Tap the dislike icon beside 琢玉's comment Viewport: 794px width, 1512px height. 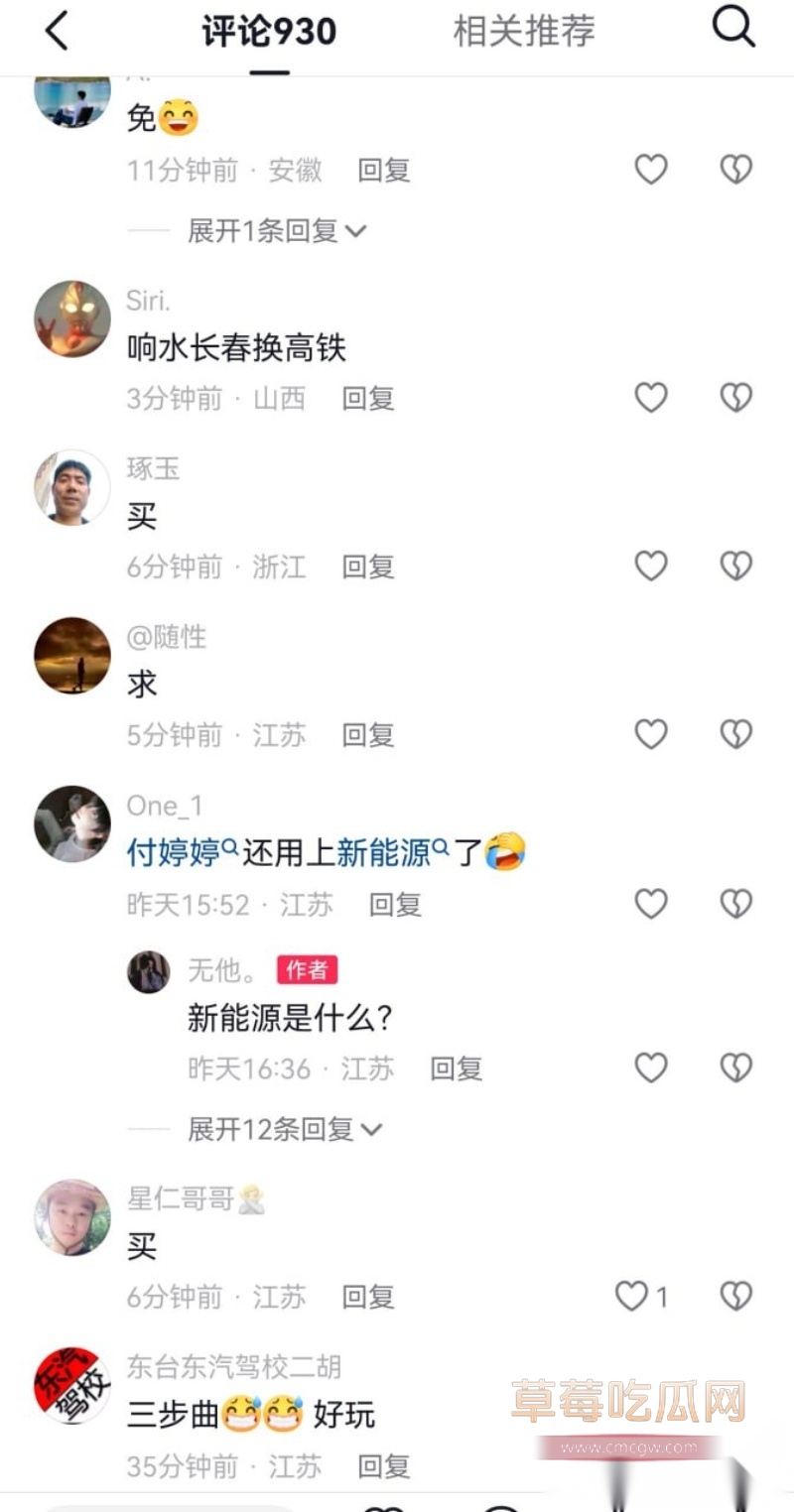click(734, 566)
